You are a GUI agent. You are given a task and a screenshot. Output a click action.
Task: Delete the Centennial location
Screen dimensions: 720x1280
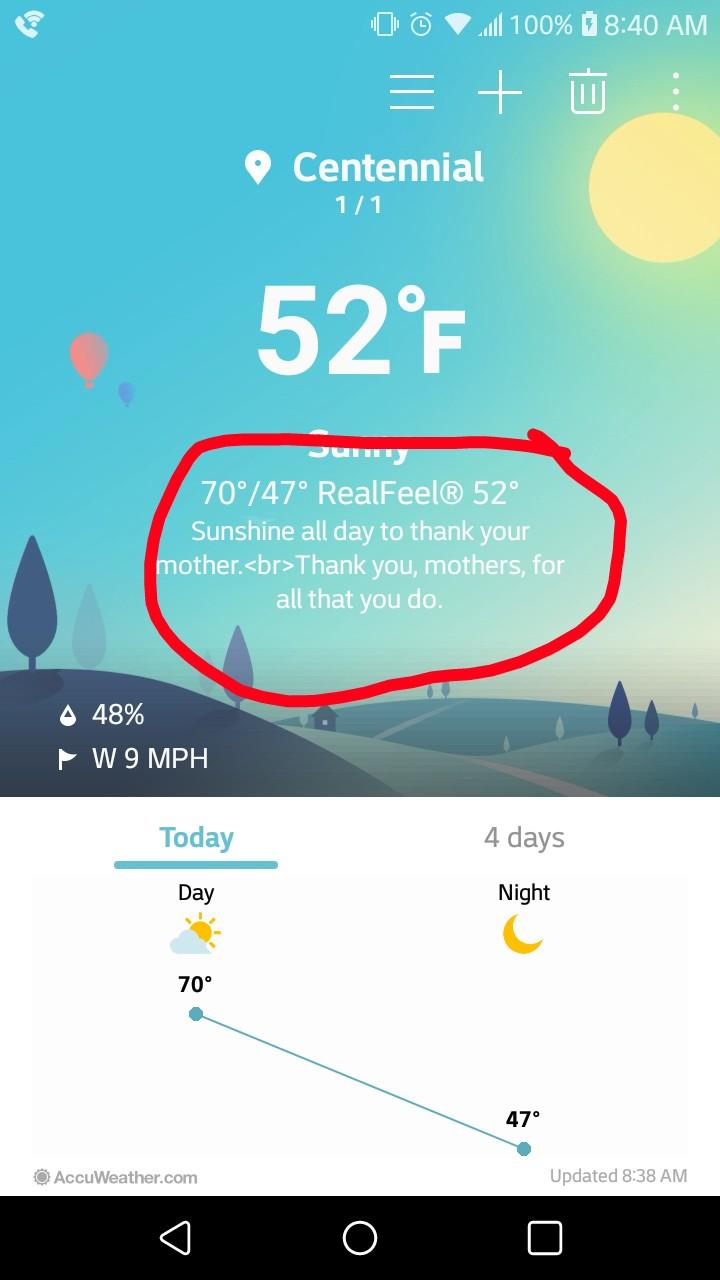(588, 93)
